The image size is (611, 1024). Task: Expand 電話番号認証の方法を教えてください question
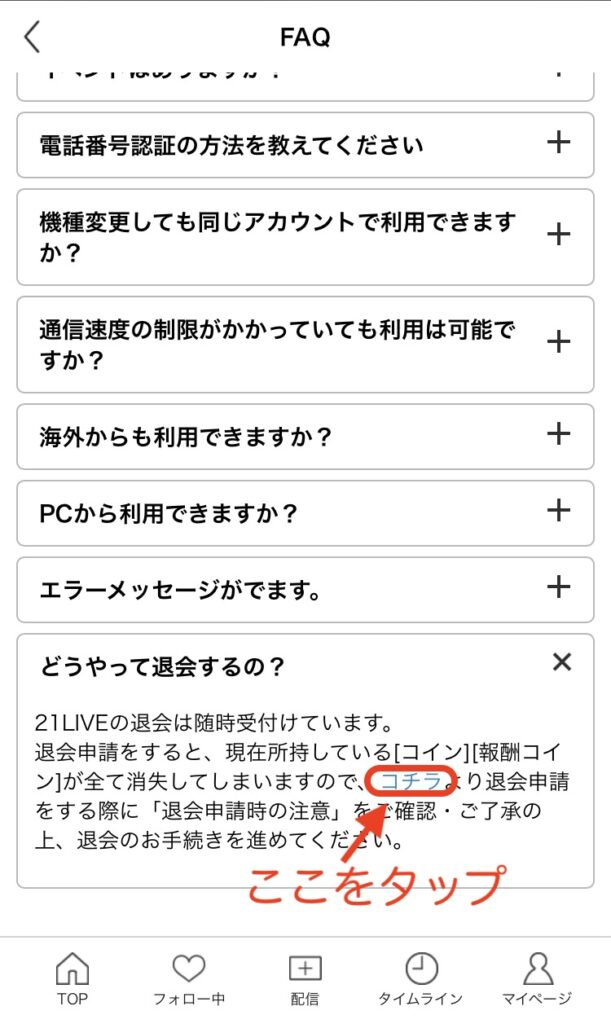305,144
